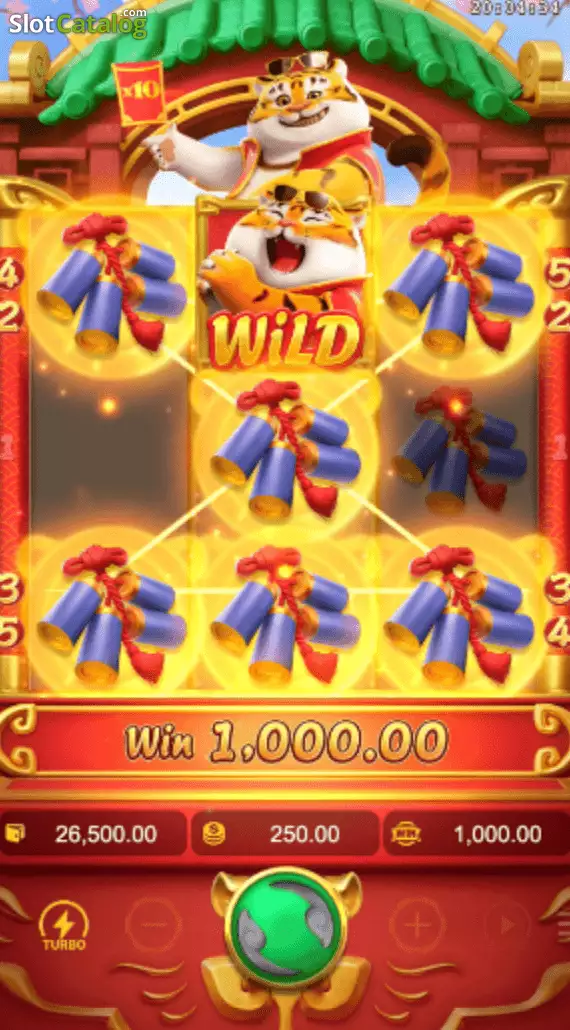570x1030 pixels.
Task: Increase the bet with the plus button
Action: pyautogui.click(x=418, y=925)
